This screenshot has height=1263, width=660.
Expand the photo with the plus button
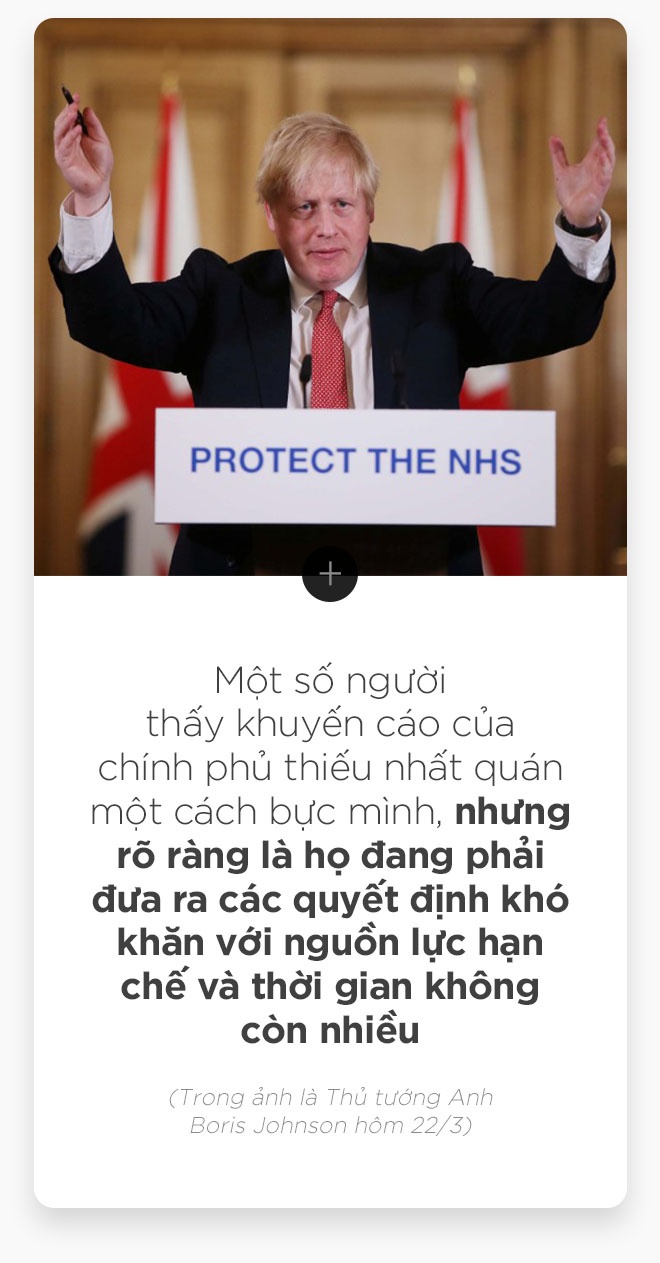point(330,574)
